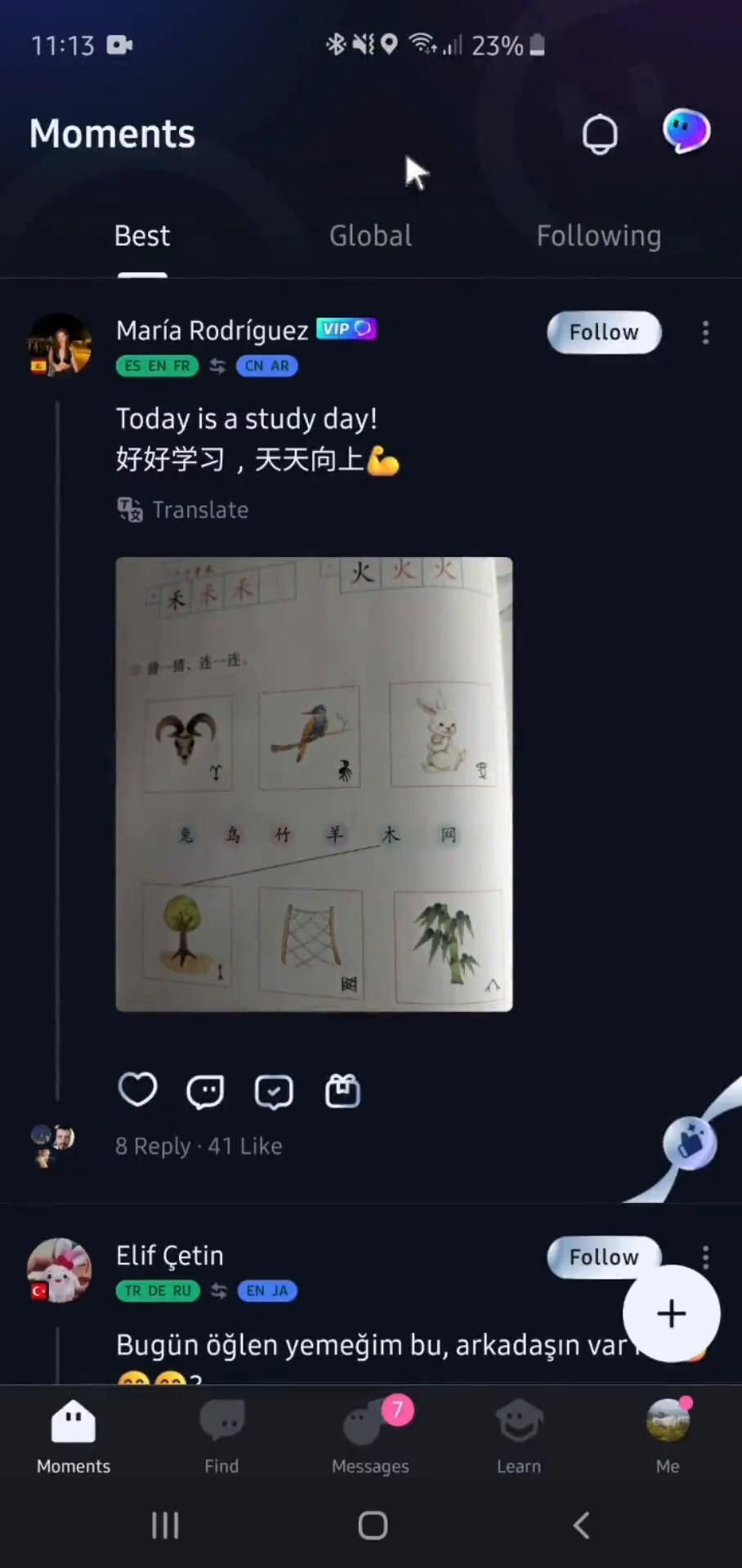Select the sentence correction icon on the post
Viewport: 742px width, 1568px height.
(274, 1092)
